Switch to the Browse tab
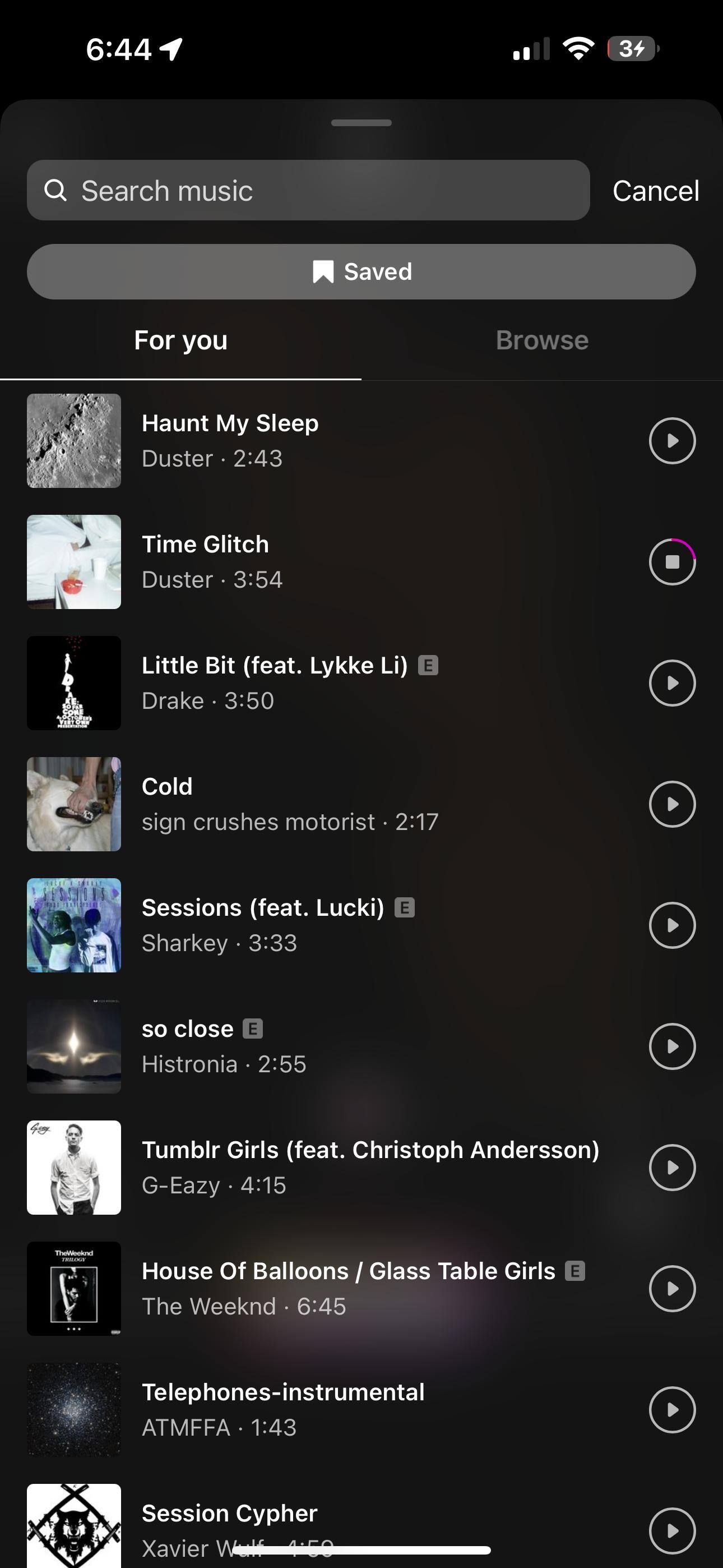The width and height of the screenshot is (723, 1568). pos(541,340)
